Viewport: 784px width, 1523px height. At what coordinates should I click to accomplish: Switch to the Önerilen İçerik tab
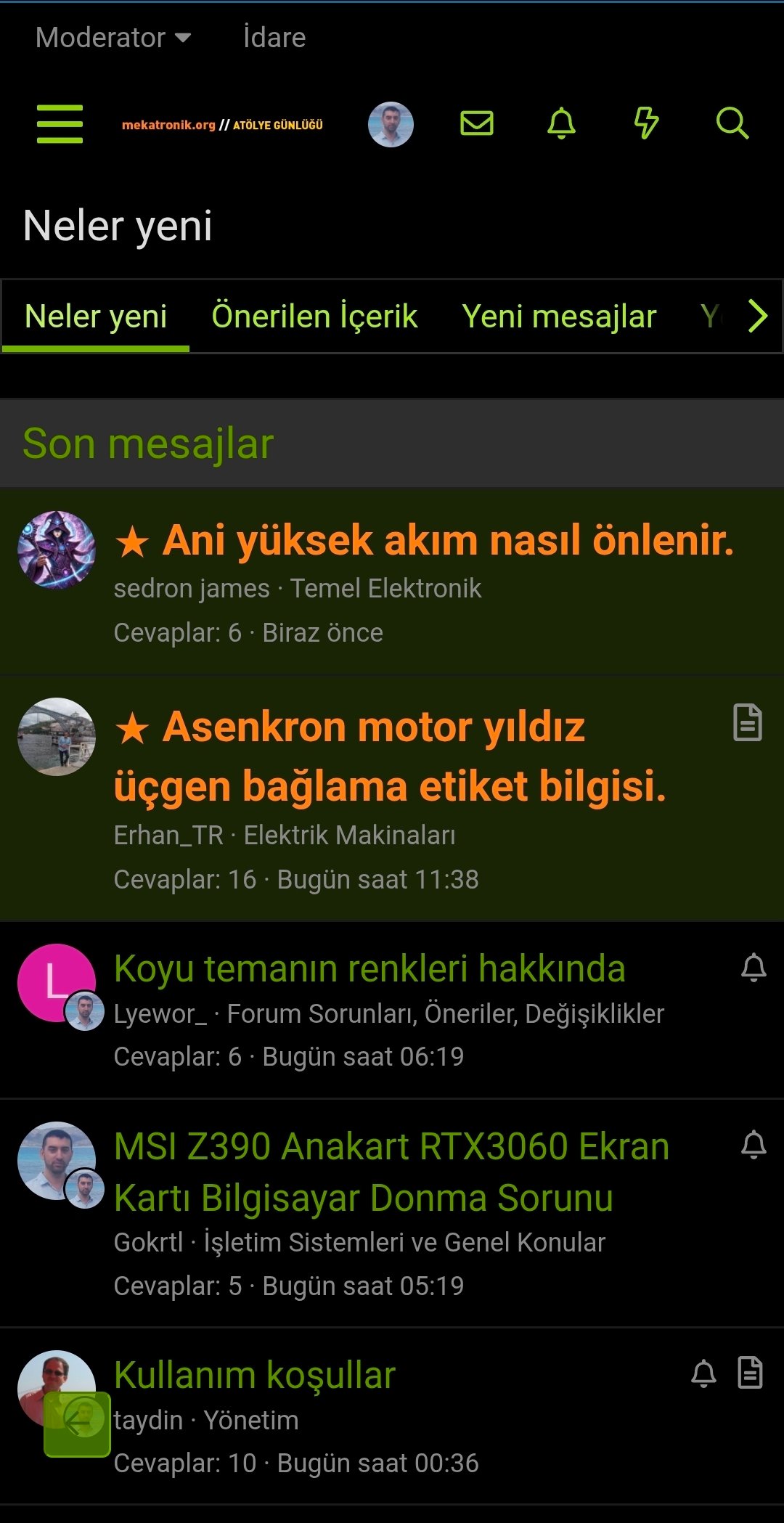pos(314,316)
